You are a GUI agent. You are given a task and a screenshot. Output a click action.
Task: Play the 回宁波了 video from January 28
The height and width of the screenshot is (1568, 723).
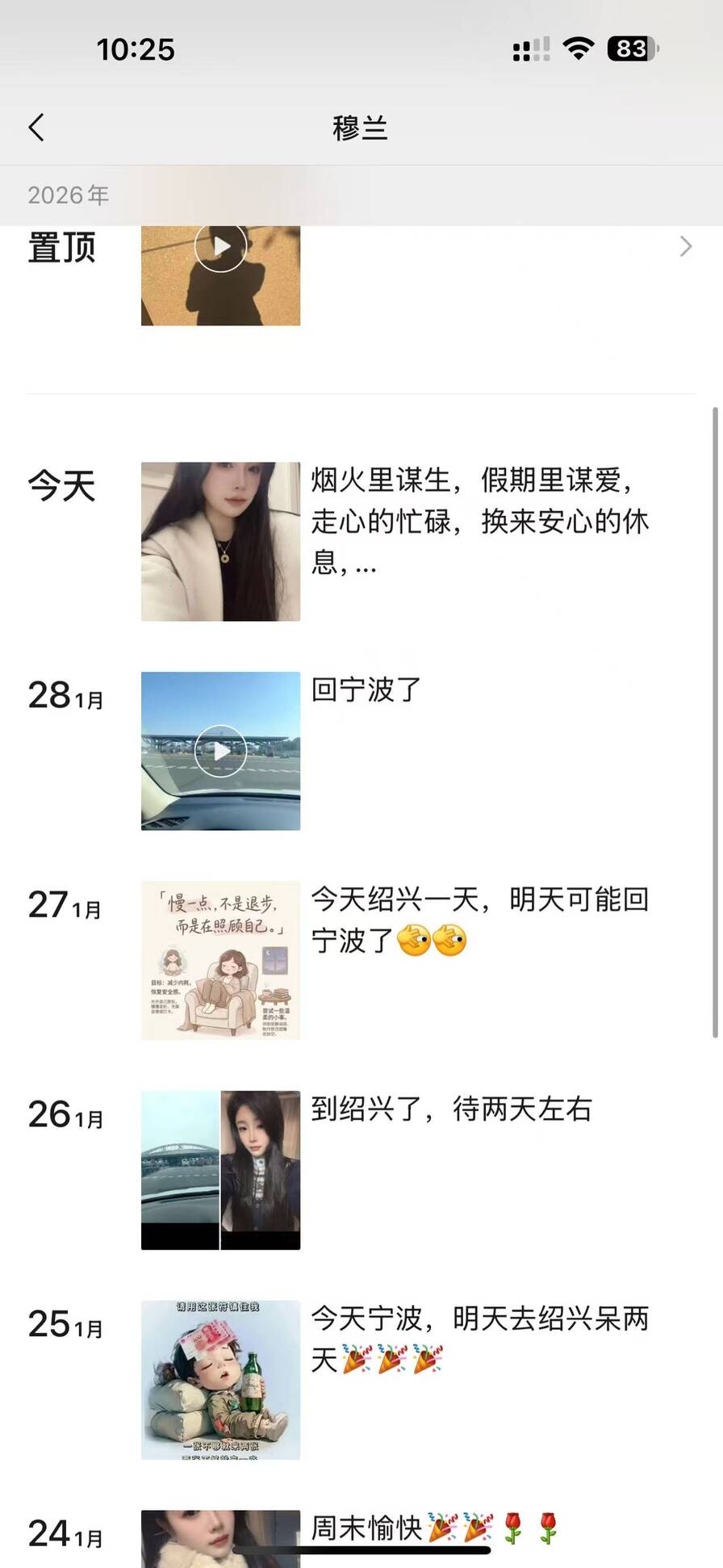220,751
